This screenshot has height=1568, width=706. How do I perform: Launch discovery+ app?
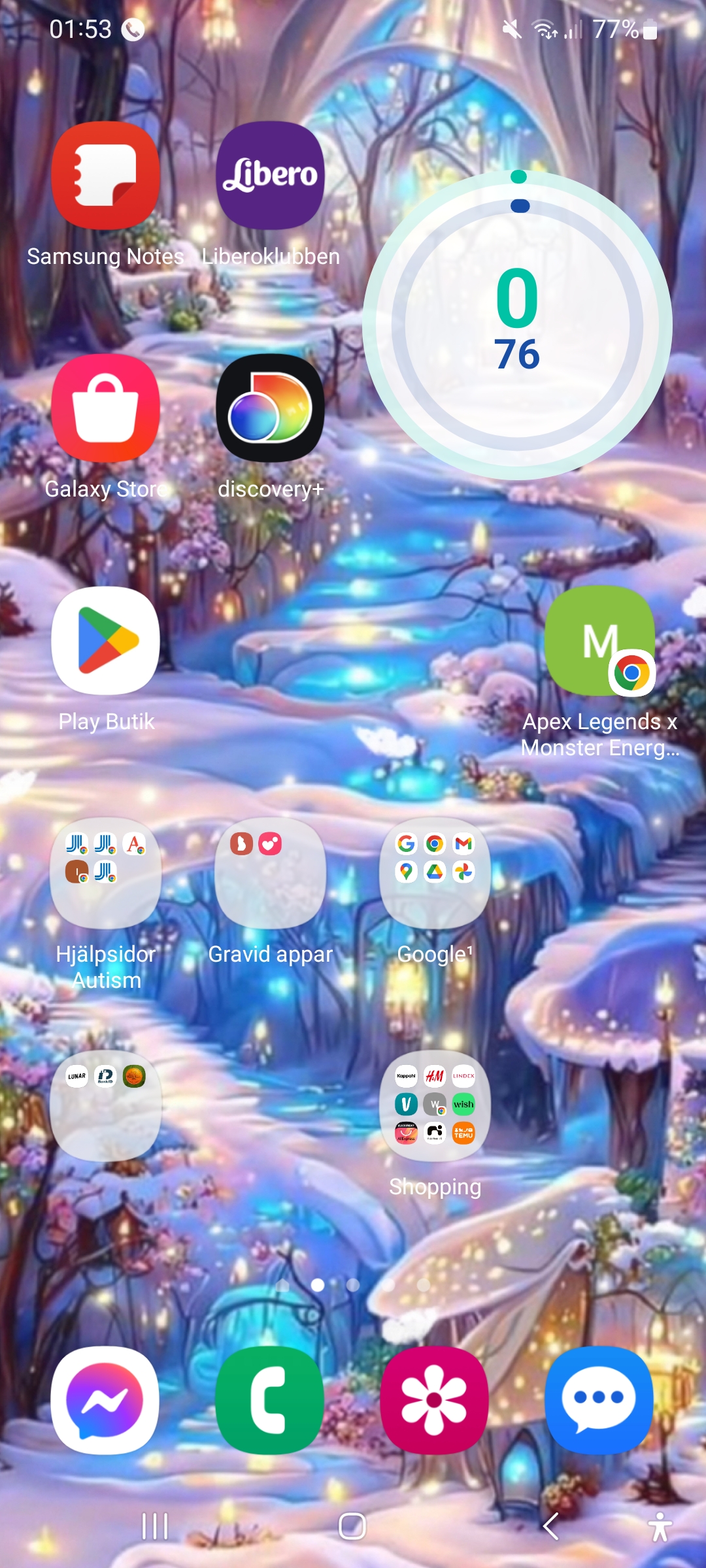270,408
